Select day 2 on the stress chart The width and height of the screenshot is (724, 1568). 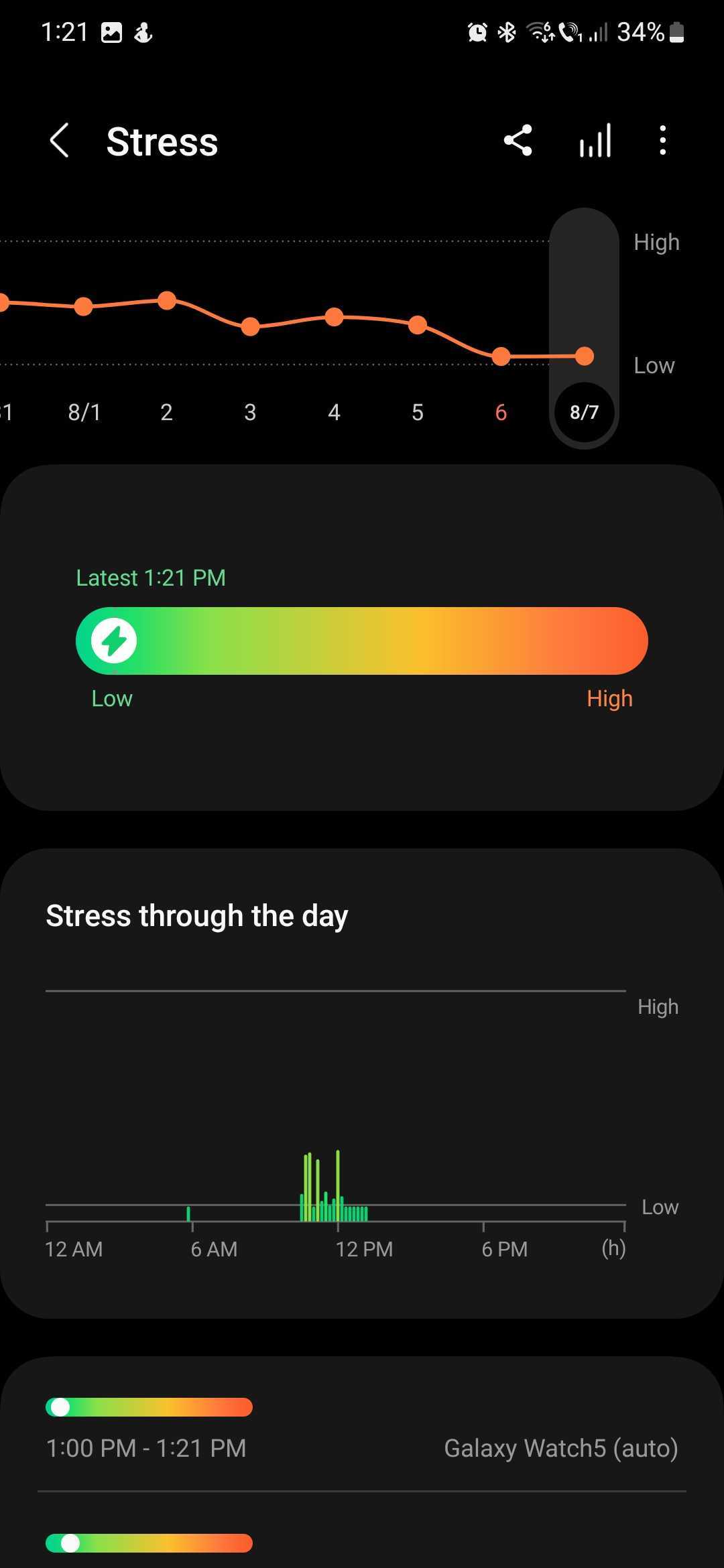(167, 411)
